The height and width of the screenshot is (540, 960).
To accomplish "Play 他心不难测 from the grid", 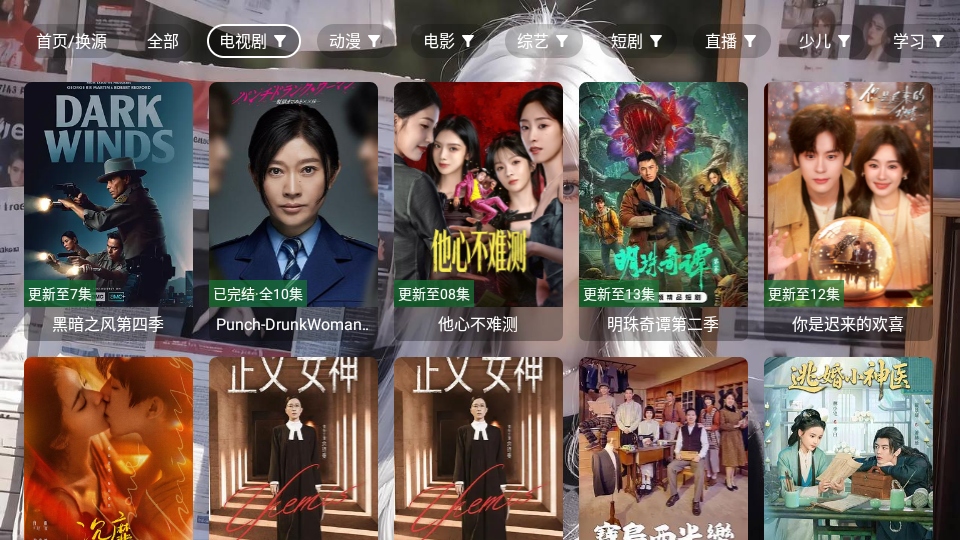I will point(478,210).
